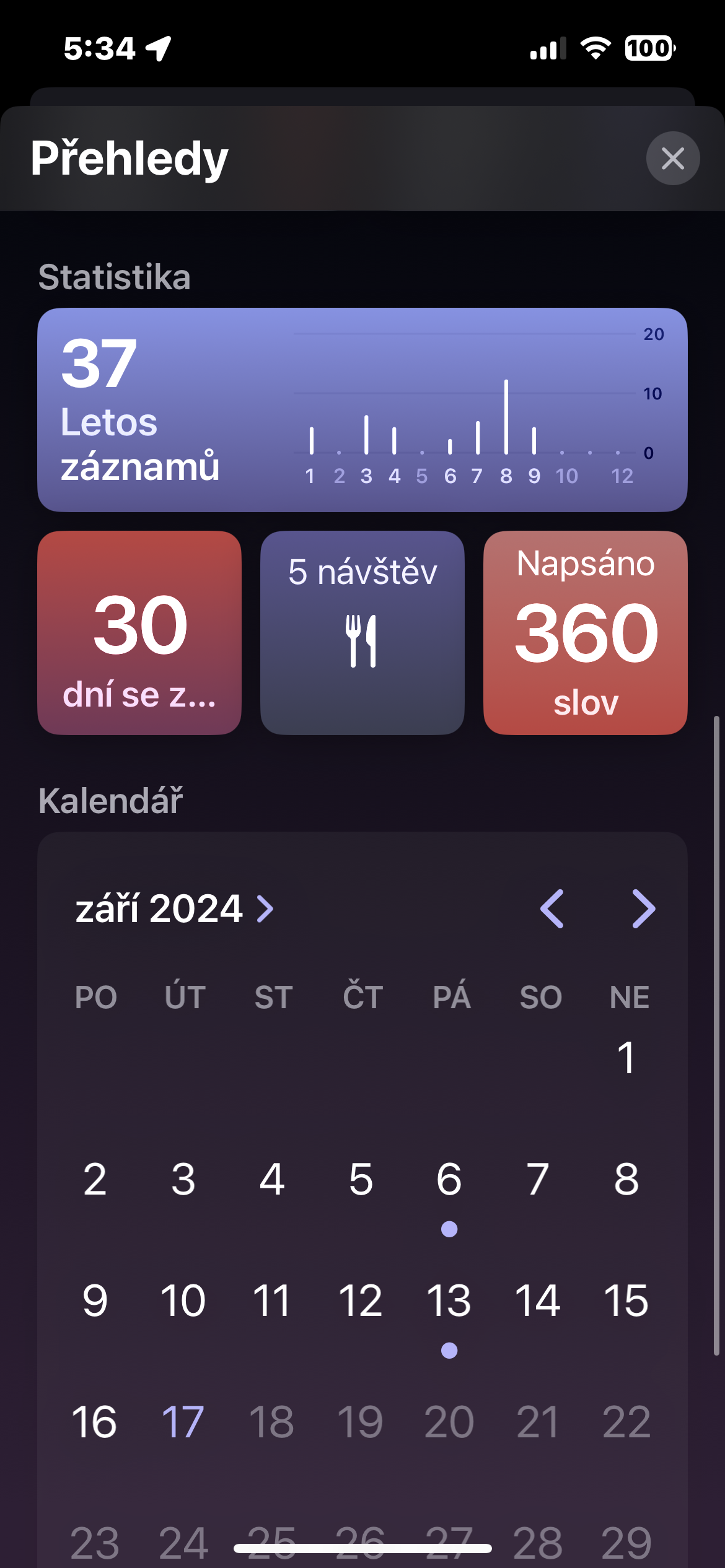Pick September 10 in the calendar
Viewport: 725px width, 1568px height.
pos(183,1300)
